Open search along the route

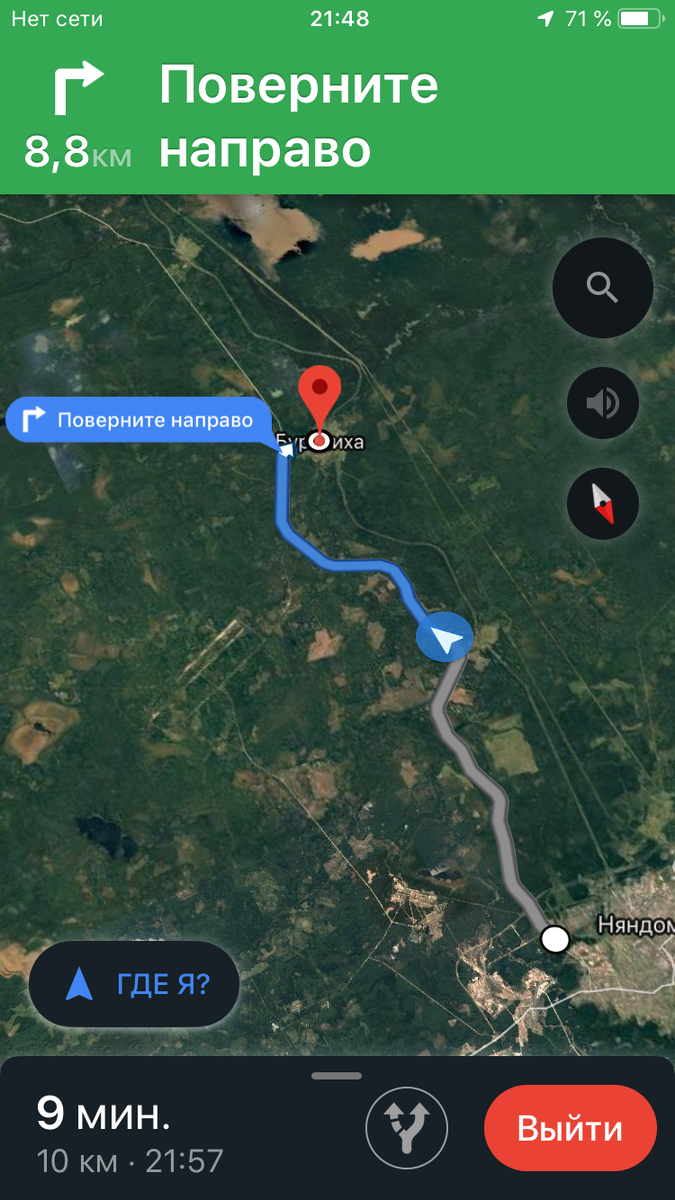602,288
